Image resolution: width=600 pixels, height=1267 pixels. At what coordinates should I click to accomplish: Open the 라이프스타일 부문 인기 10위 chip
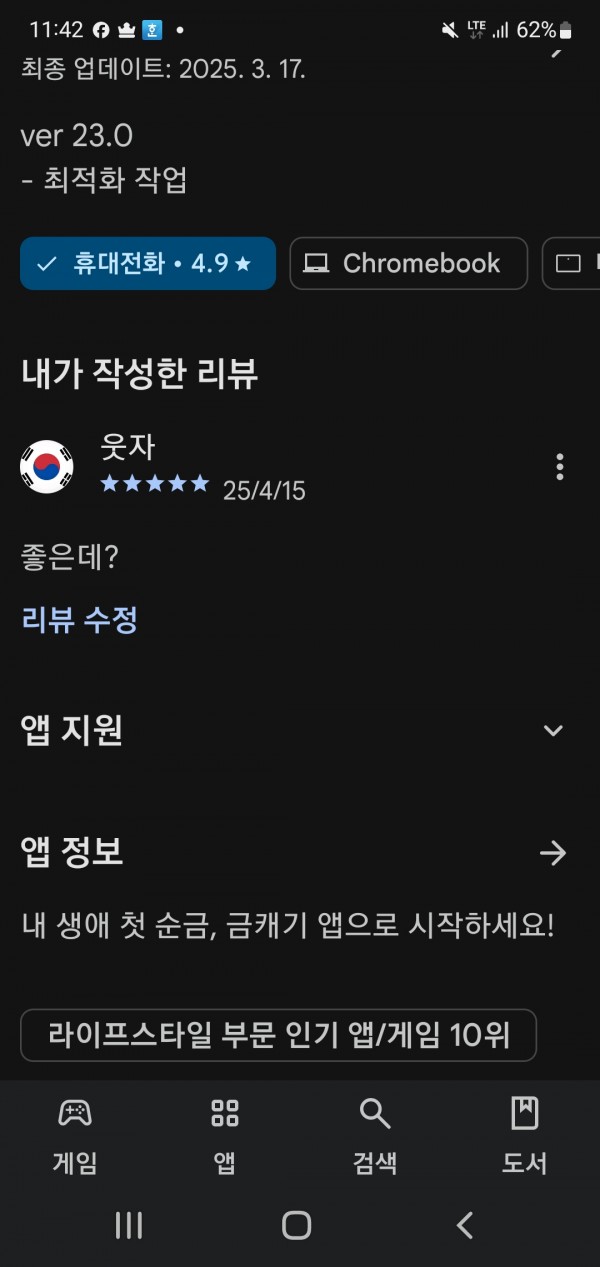pyautogui.click(x=279, y=1035)
